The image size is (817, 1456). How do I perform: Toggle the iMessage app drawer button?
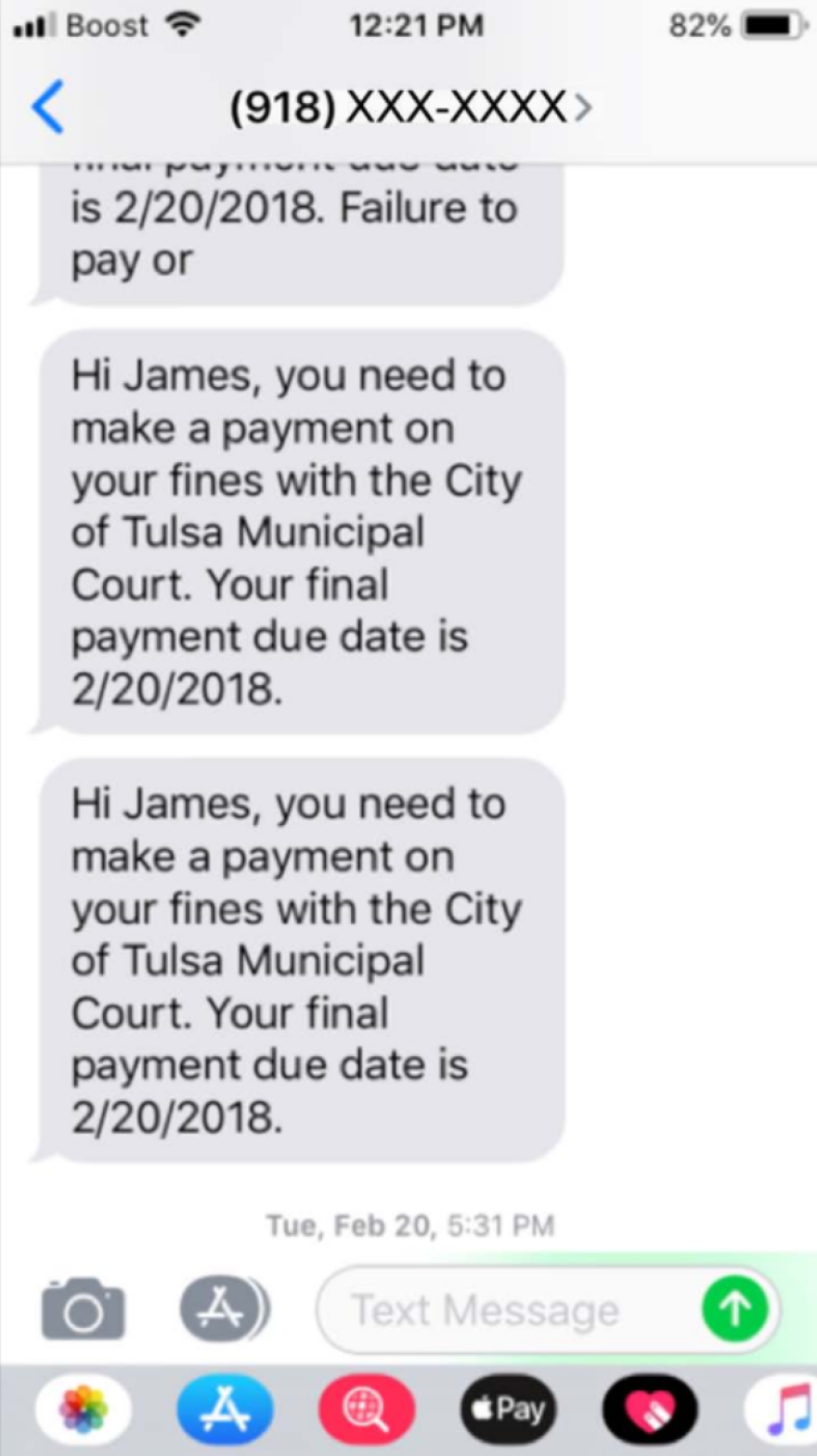click(223, 1308)
